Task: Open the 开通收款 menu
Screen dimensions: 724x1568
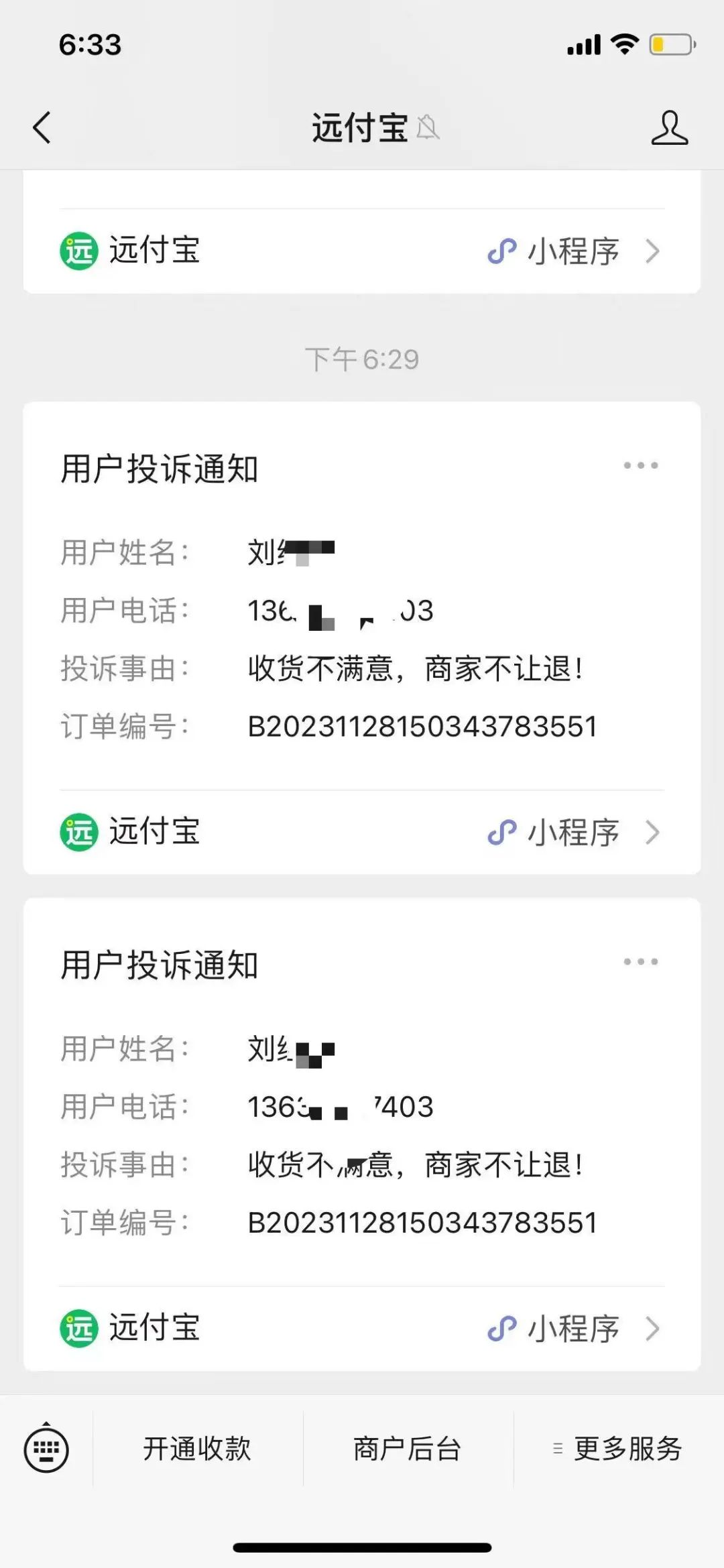Action: (197, 1449)
